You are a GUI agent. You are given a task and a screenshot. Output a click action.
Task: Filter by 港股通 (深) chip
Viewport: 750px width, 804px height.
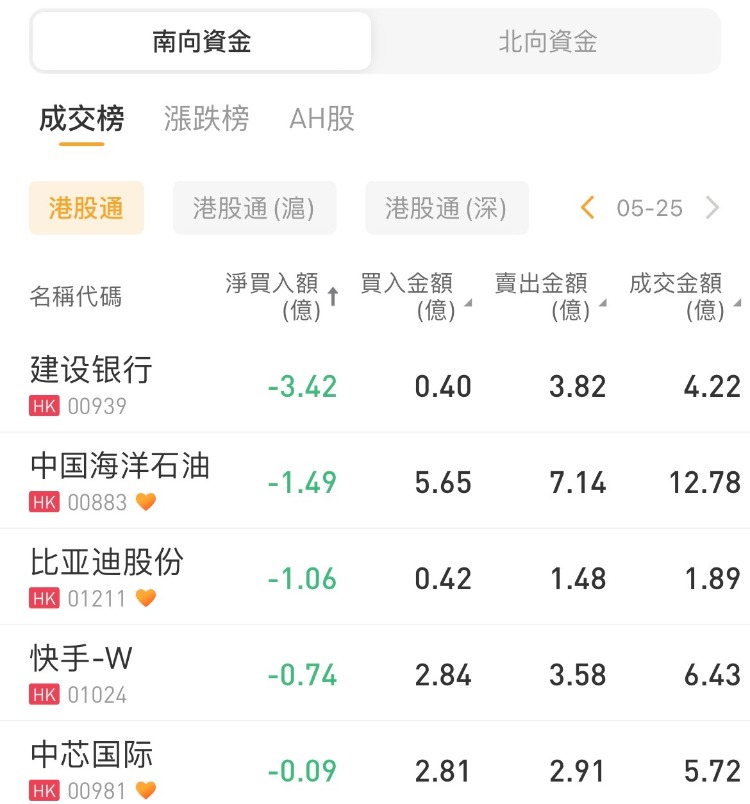click(446, 208)
